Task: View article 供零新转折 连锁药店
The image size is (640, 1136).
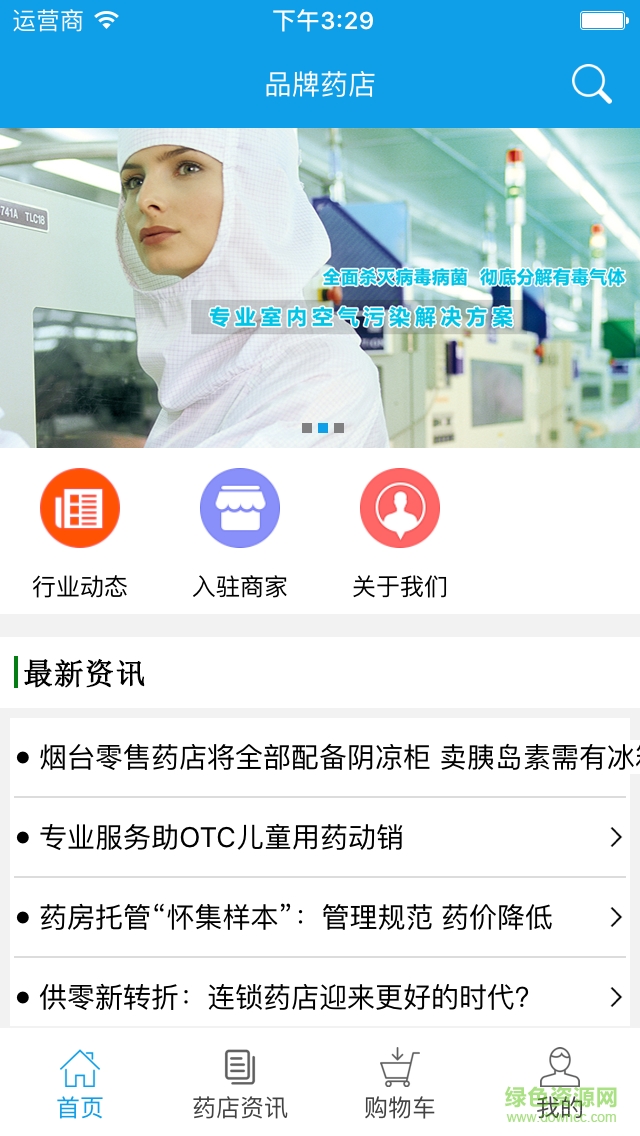Action: tap(320, 996)
